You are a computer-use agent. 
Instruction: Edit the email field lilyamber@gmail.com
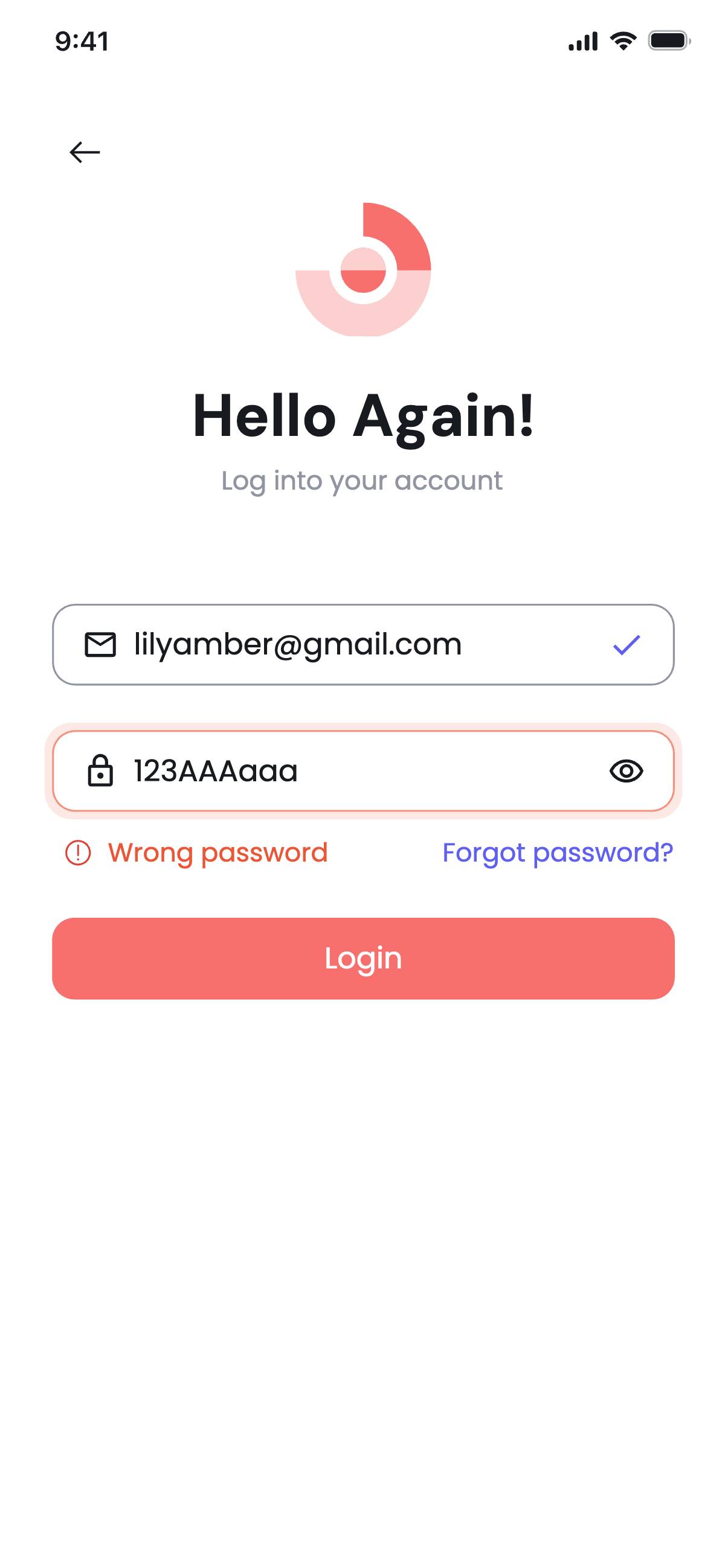click(x=341, y=644)
